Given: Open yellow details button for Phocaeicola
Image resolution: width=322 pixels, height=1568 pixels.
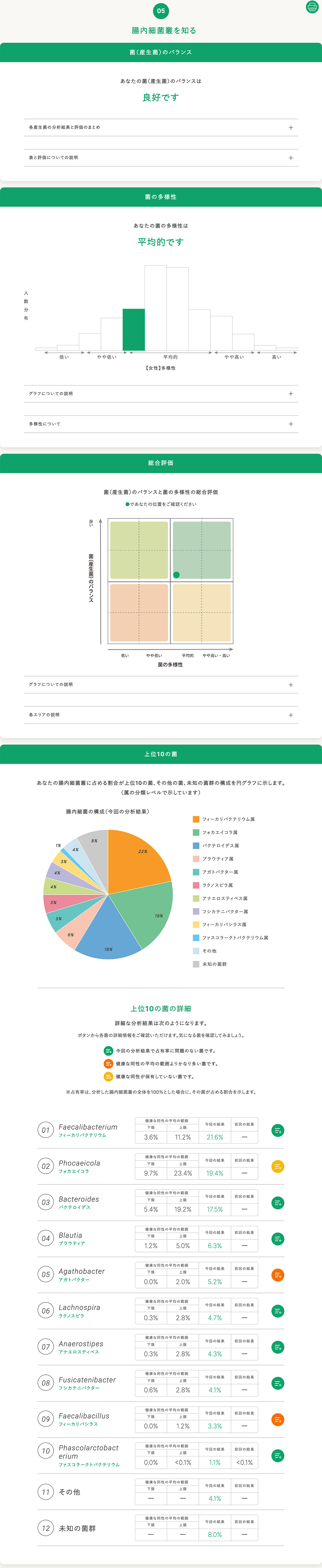Looking at the screenshot, I should (x=277, y=1166).
